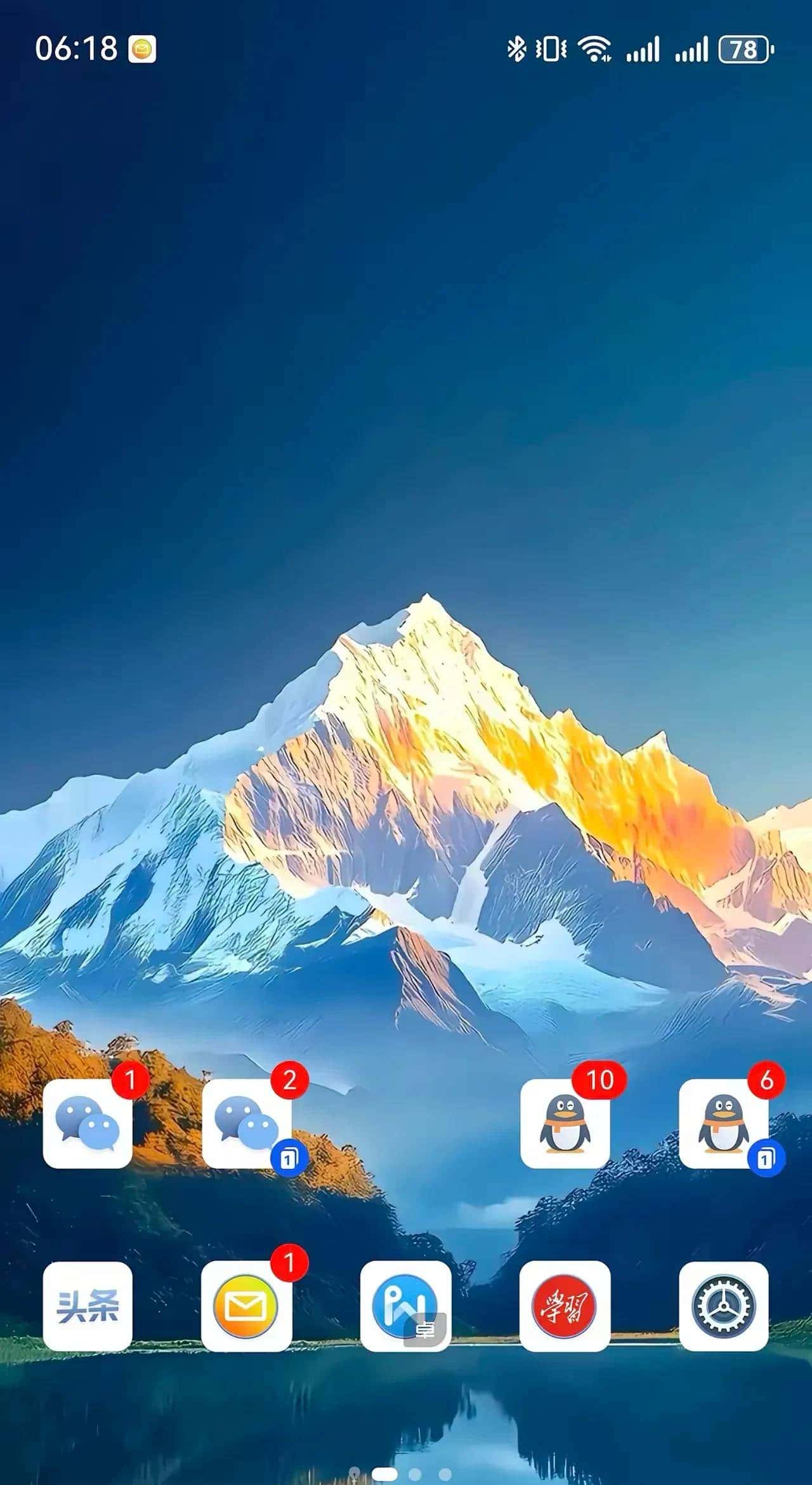Open the red Xuexi study app
This screenshot has width=812, height=1485.
tap(565, 1306)
